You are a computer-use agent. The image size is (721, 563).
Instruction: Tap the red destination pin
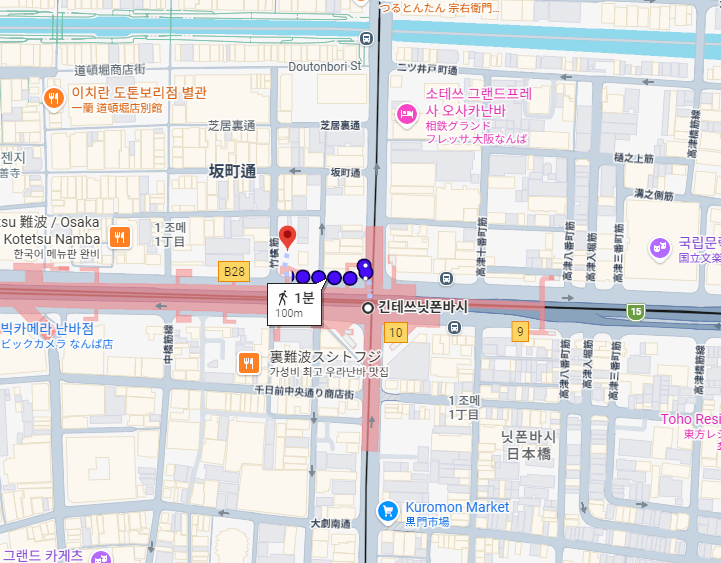click(x=288, y=237)
